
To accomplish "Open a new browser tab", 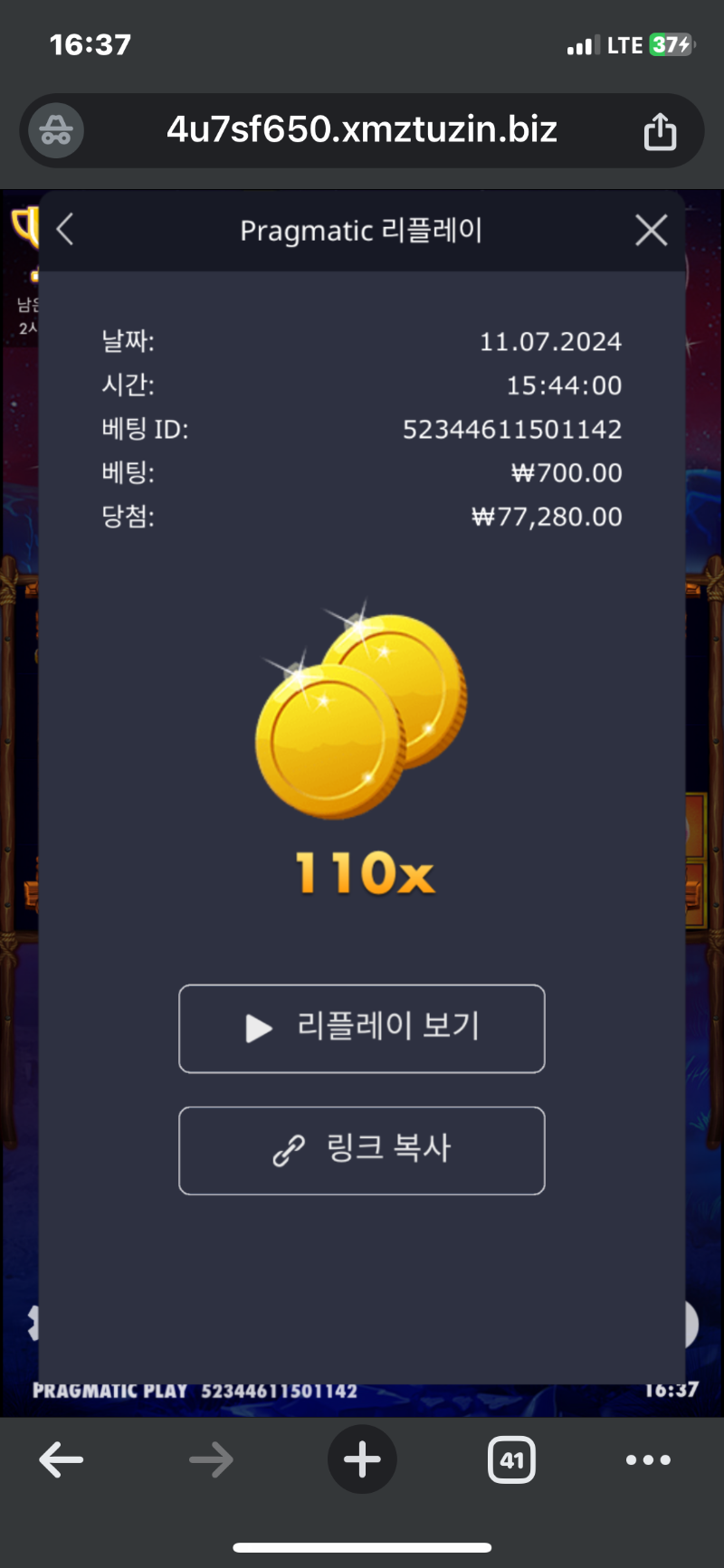I will (362, 1459).
